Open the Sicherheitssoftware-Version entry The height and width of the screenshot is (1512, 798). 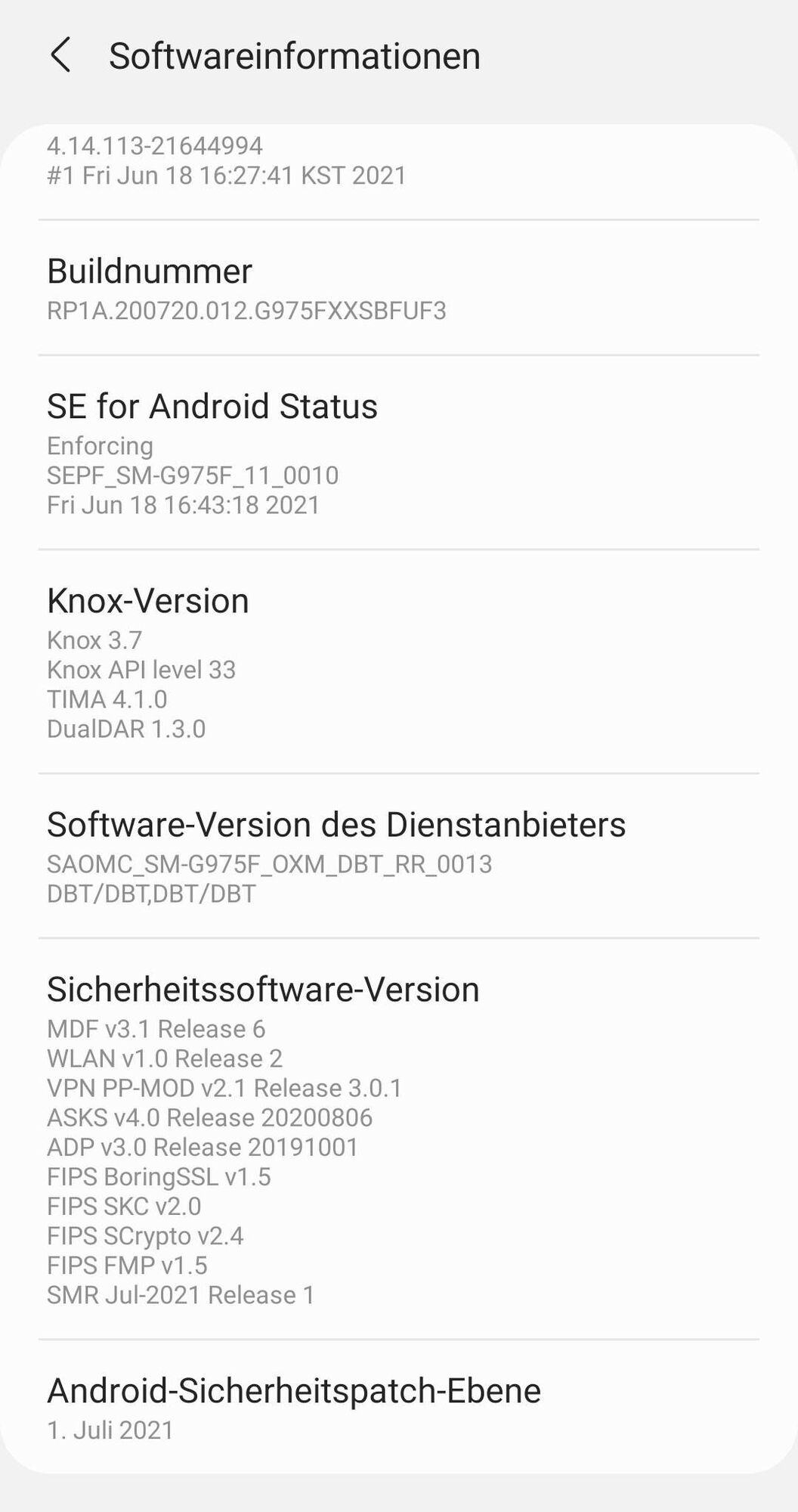coord(398,1139)
